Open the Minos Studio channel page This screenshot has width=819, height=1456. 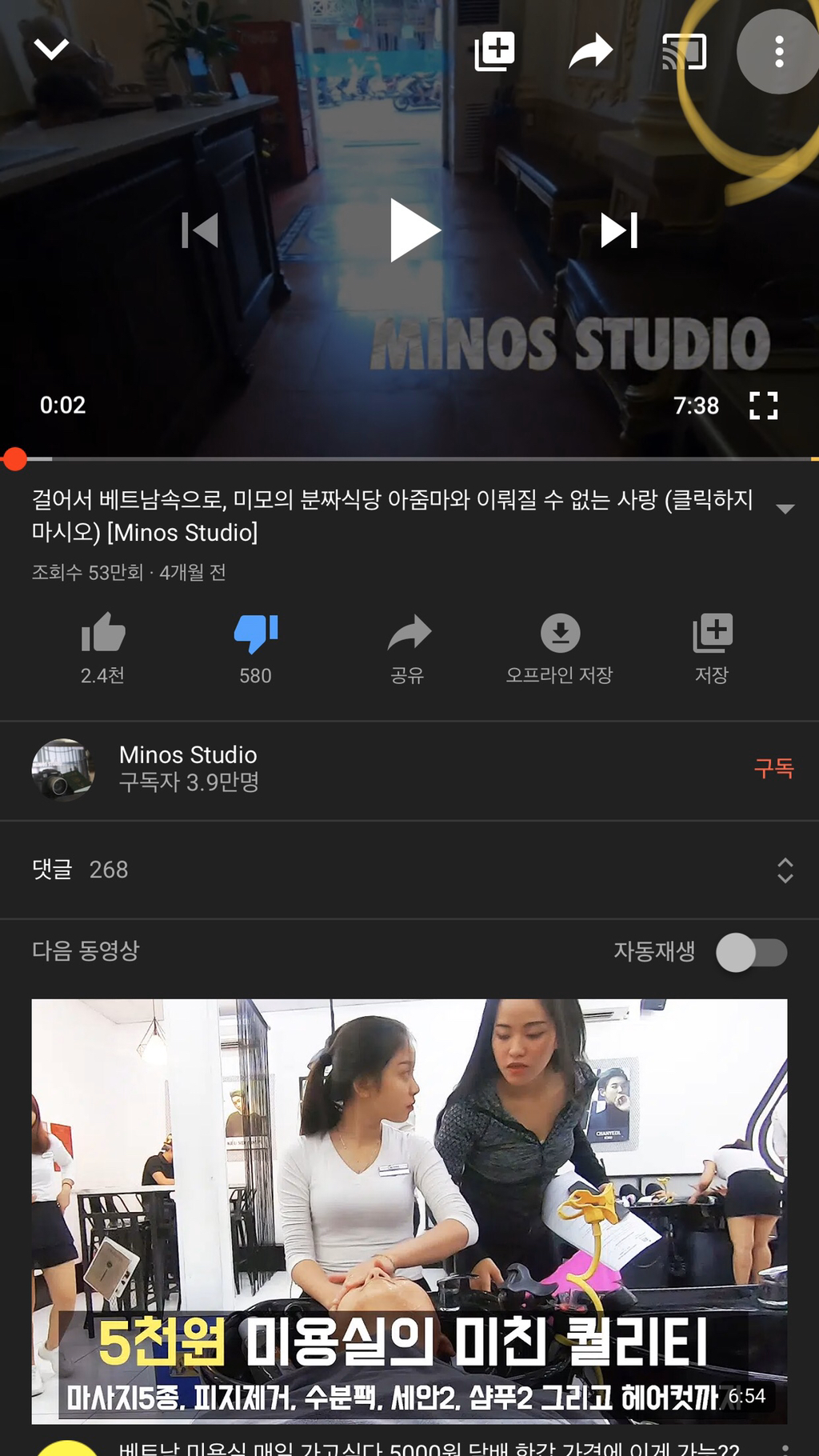point(188,768)
